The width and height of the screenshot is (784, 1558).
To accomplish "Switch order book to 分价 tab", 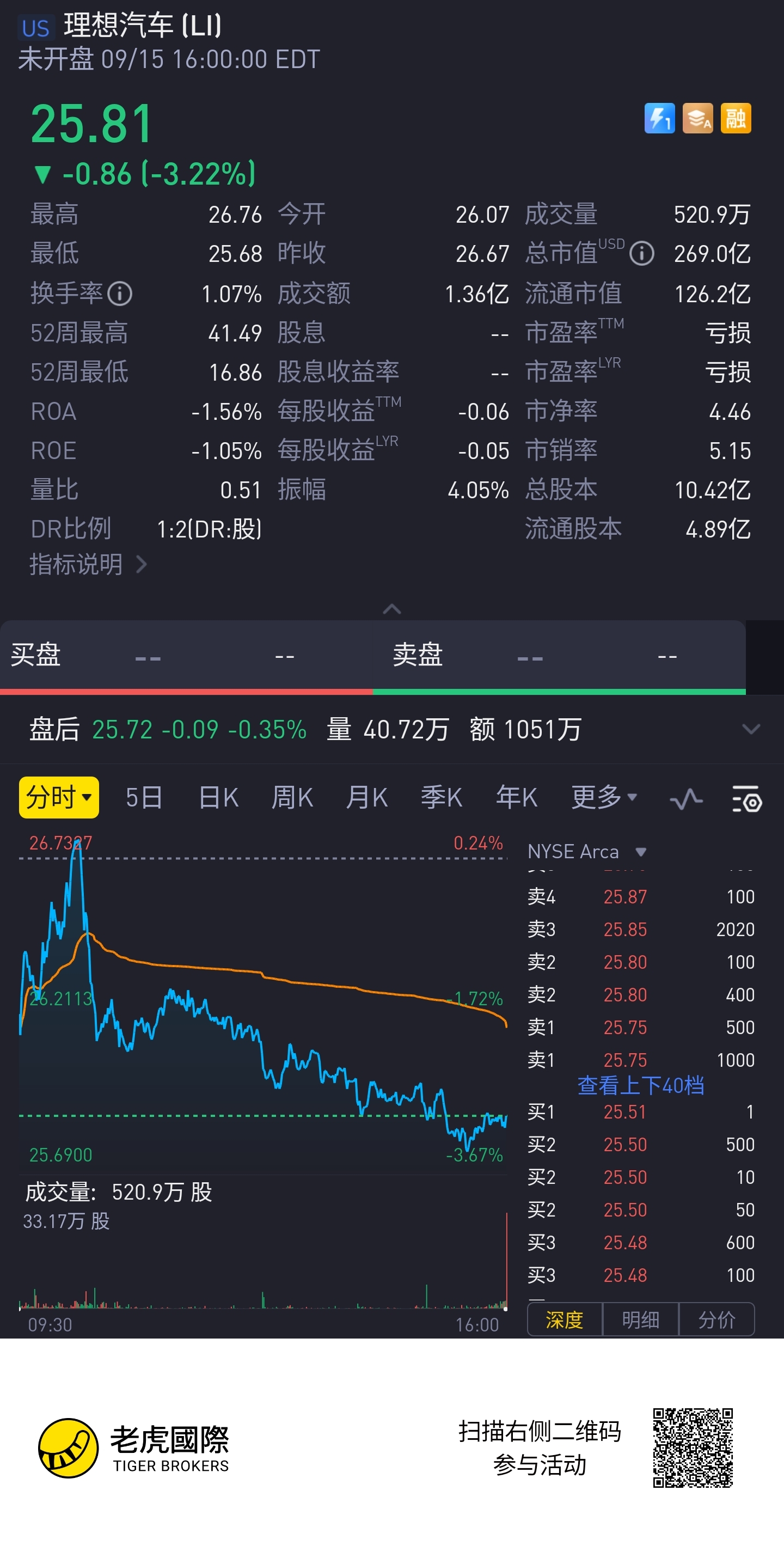I will point(716,1319).
